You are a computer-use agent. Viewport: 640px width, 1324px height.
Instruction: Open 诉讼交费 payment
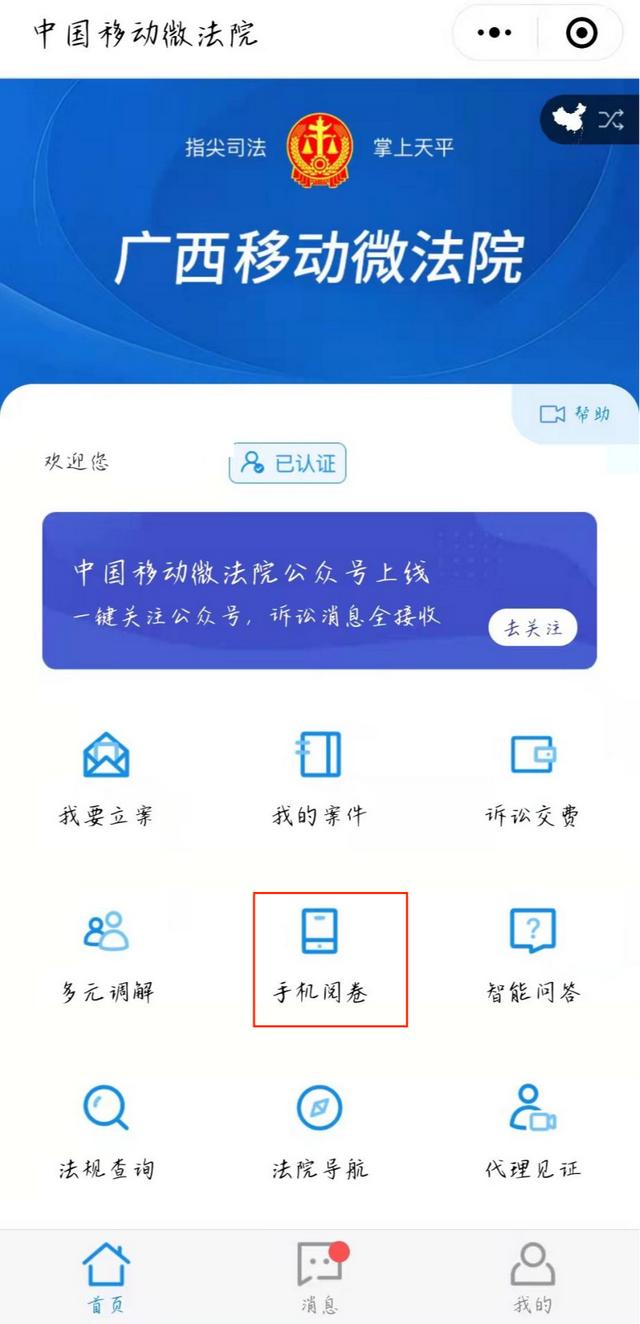[532, 780]
